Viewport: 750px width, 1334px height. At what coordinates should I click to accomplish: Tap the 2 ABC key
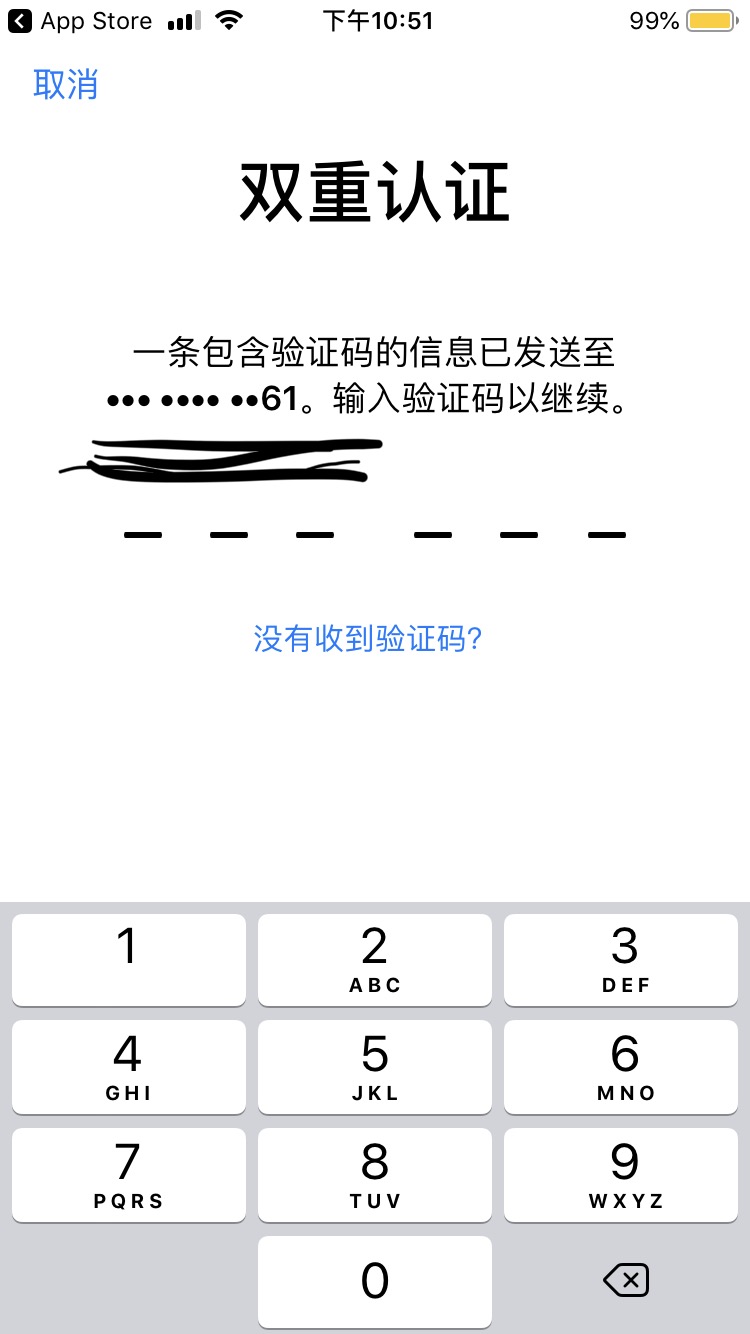coord(374,959)
